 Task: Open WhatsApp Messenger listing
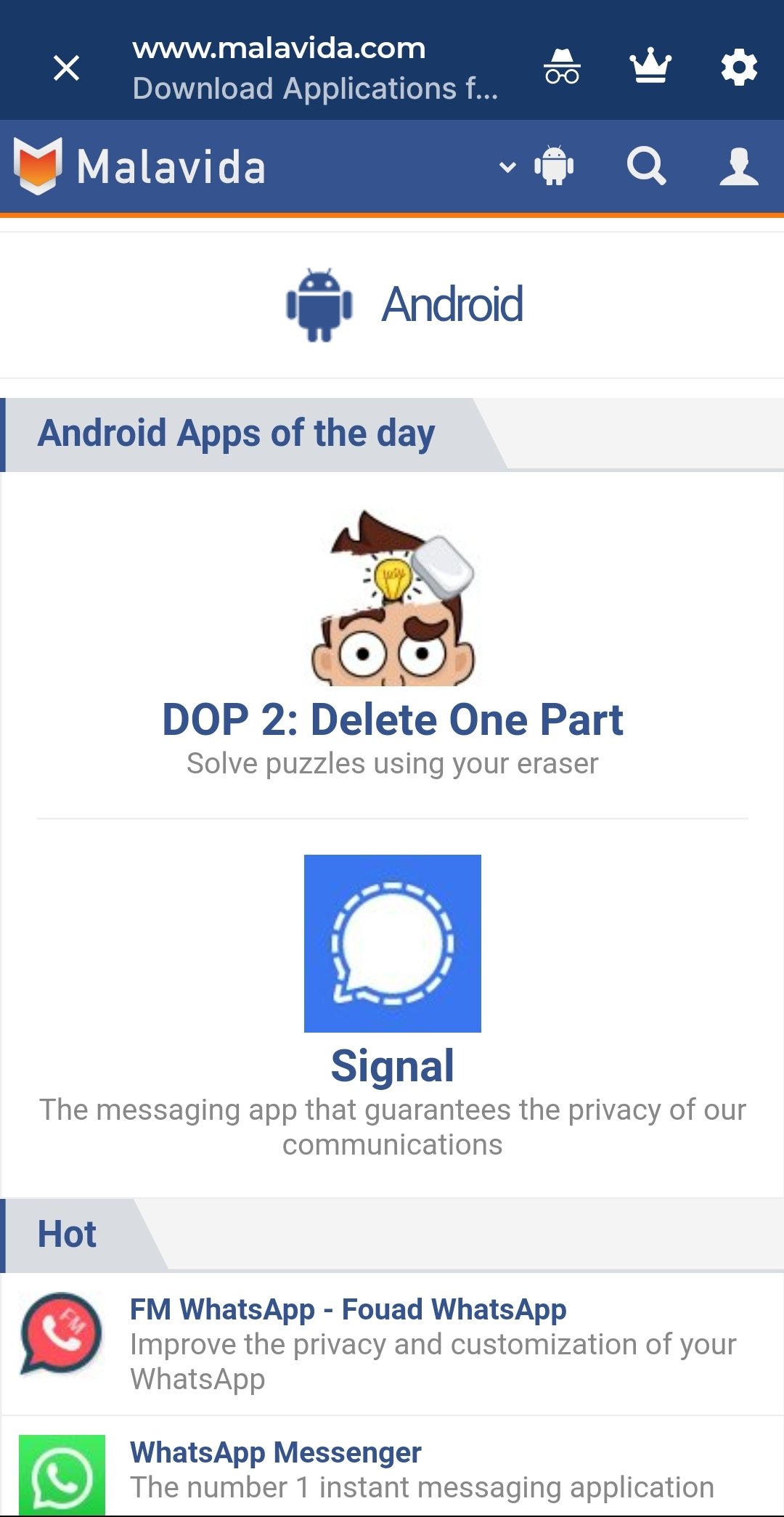[276, 1452]
